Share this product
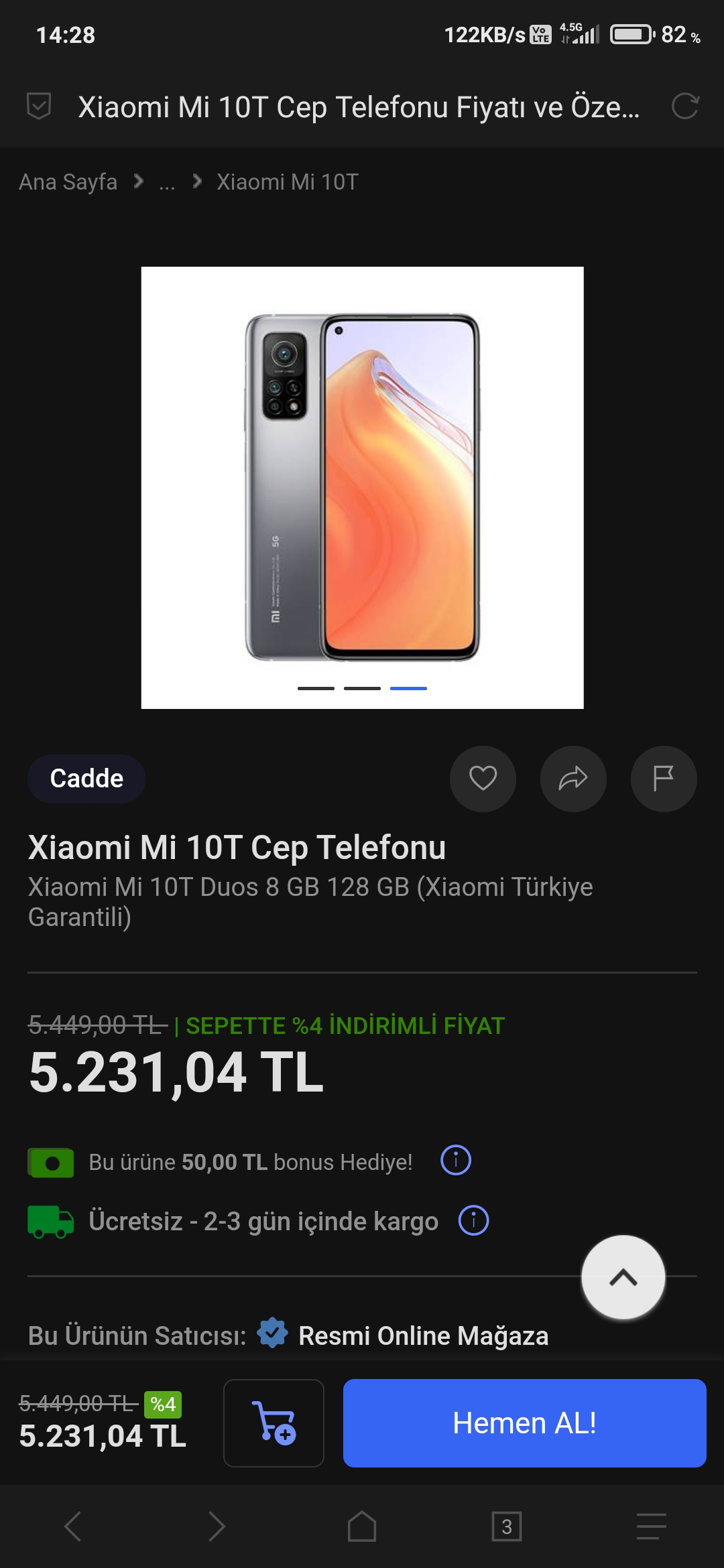This screenshot has width=724, height=1568. pyautogui.click(x=573, y=779)
